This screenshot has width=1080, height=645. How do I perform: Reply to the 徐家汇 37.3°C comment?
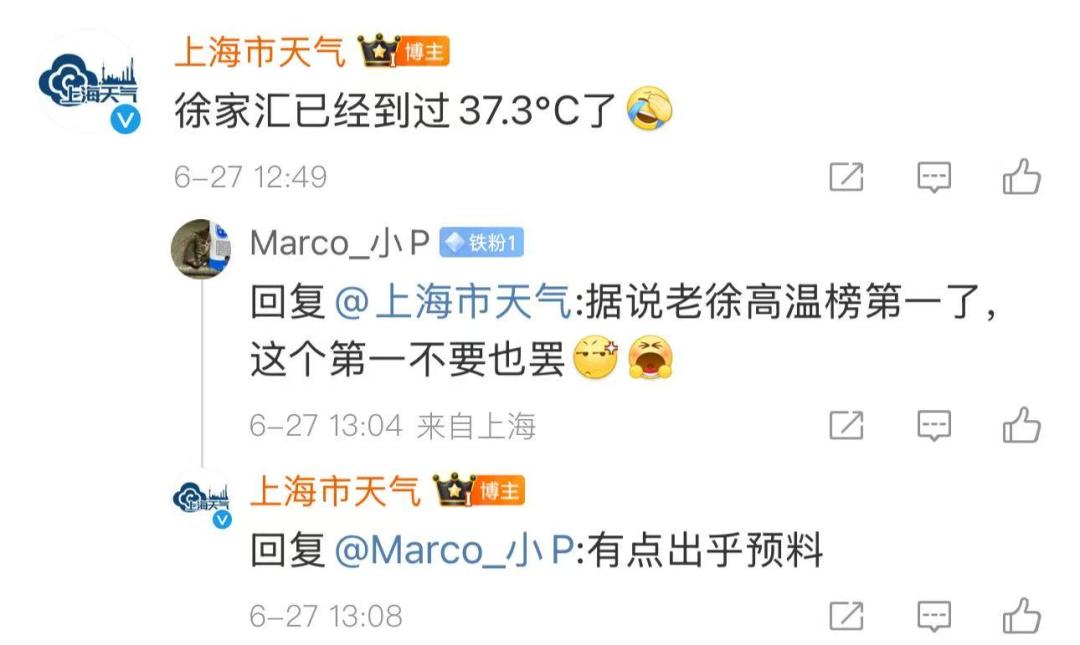pos(934,178)
